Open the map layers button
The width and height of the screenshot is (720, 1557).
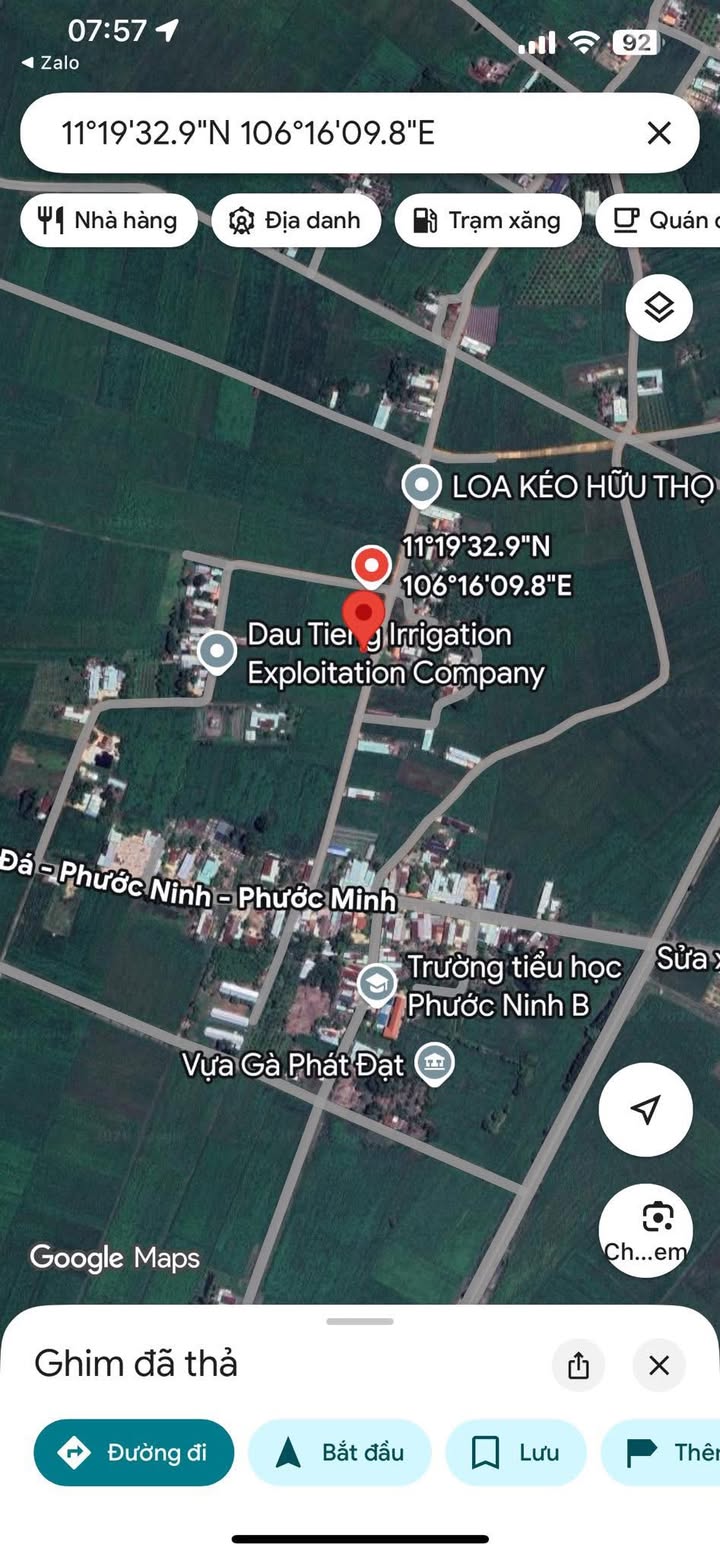pos(659,308)
